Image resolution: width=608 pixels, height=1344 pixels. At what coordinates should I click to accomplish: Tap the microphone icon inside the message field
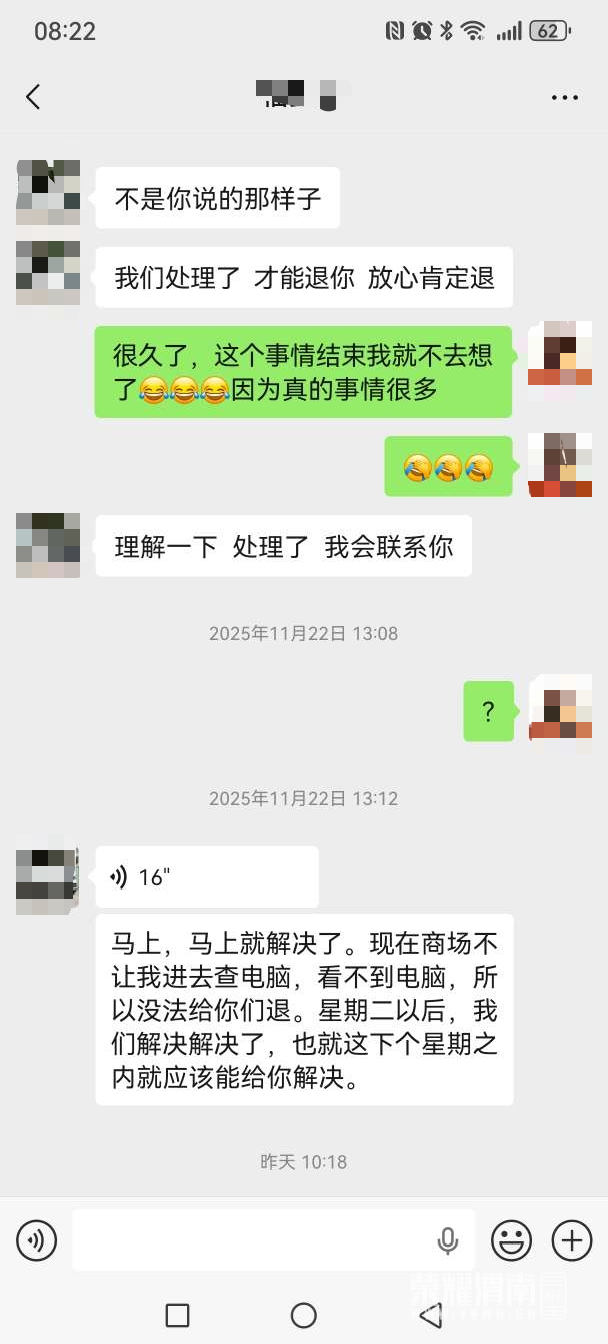[x=447, y=1241]
